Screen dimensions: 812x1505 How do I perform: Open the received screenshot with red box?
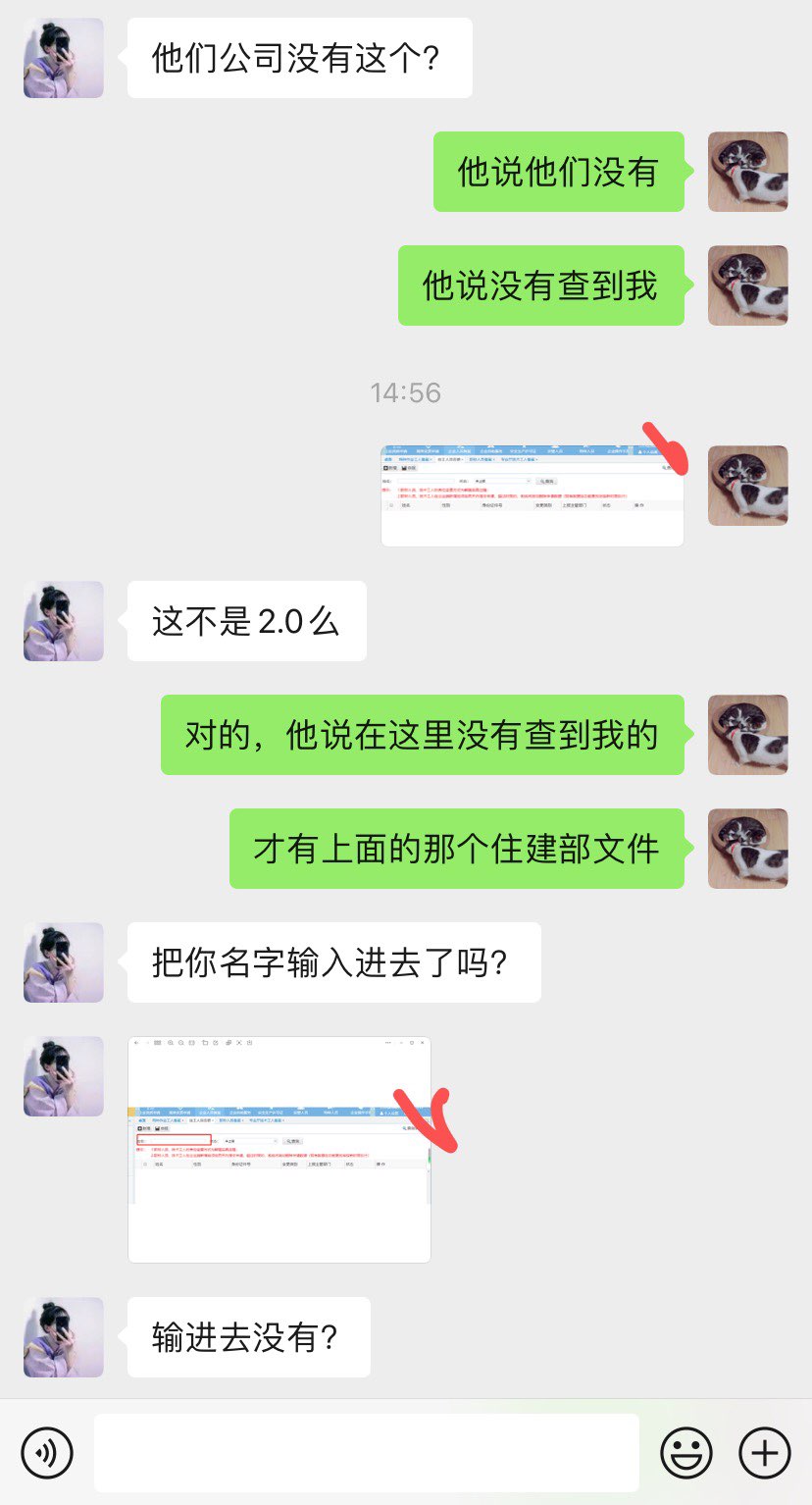[279, 1149]
